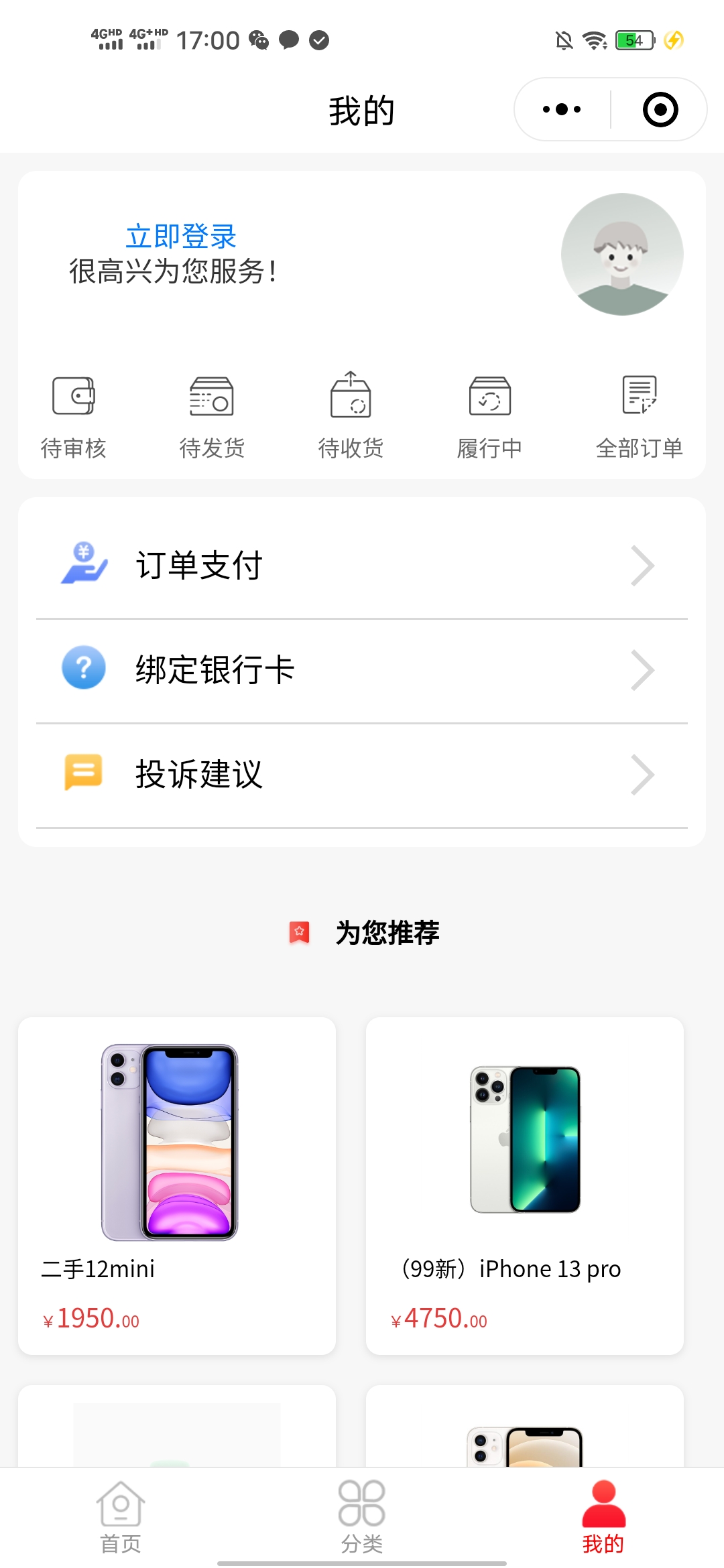Close the mini program via circle icon

660,109
